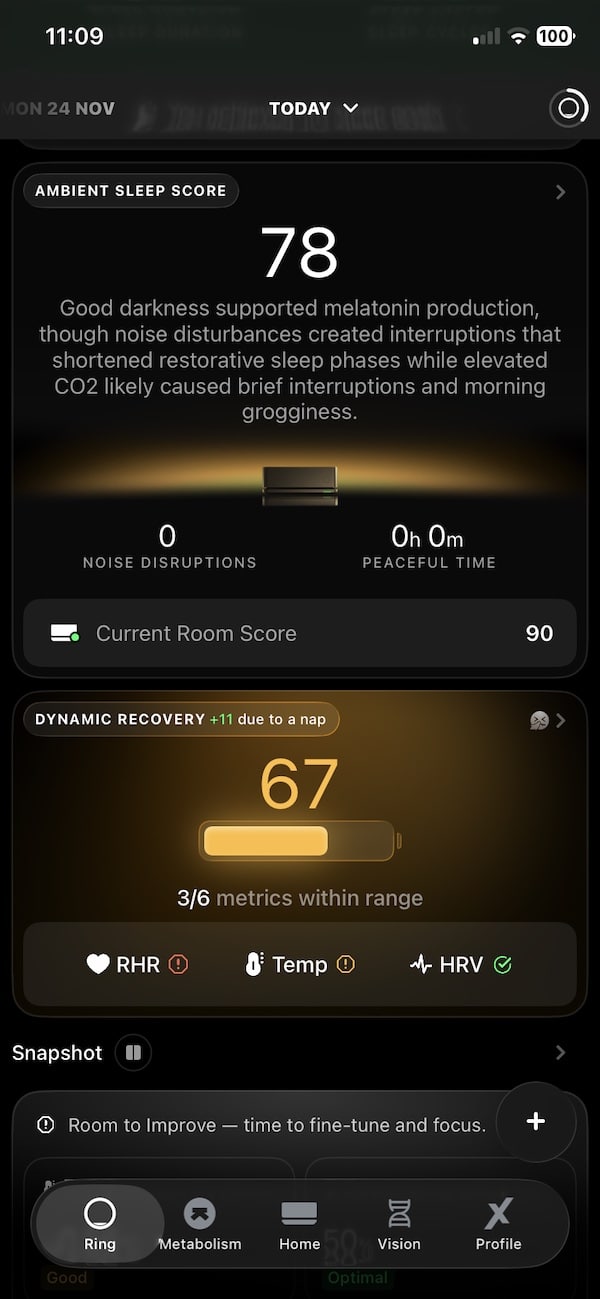Image resolution: width=600 pixels, height=1299 pixels.
Task: Open Dynamic Recovery details
Action: click(559, 720)
